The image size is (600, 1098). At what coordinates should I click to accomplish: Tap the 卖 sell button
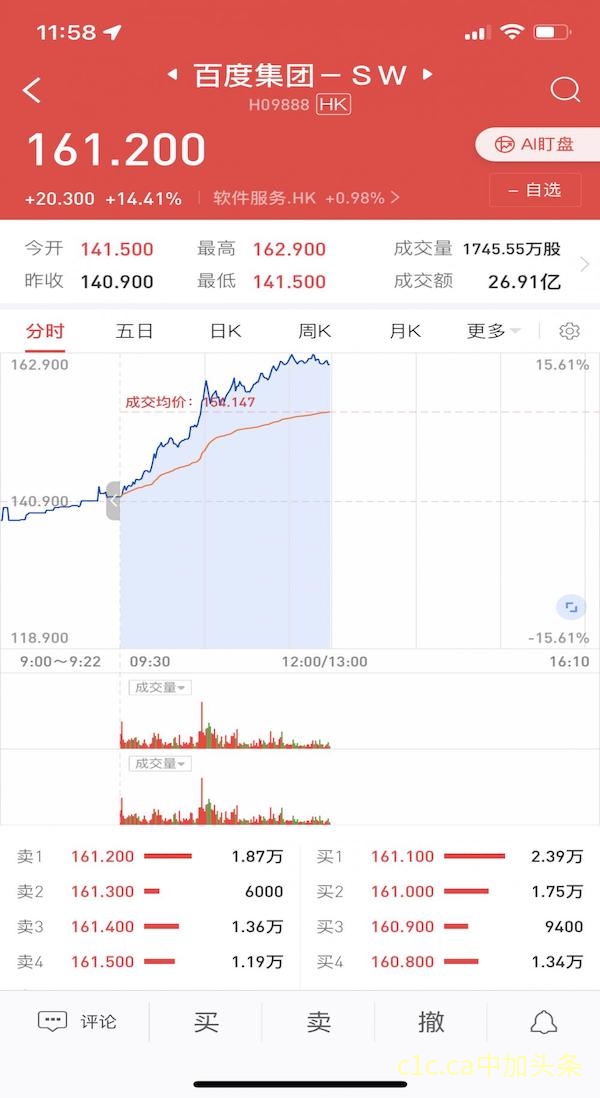[x=318, y=1021]
